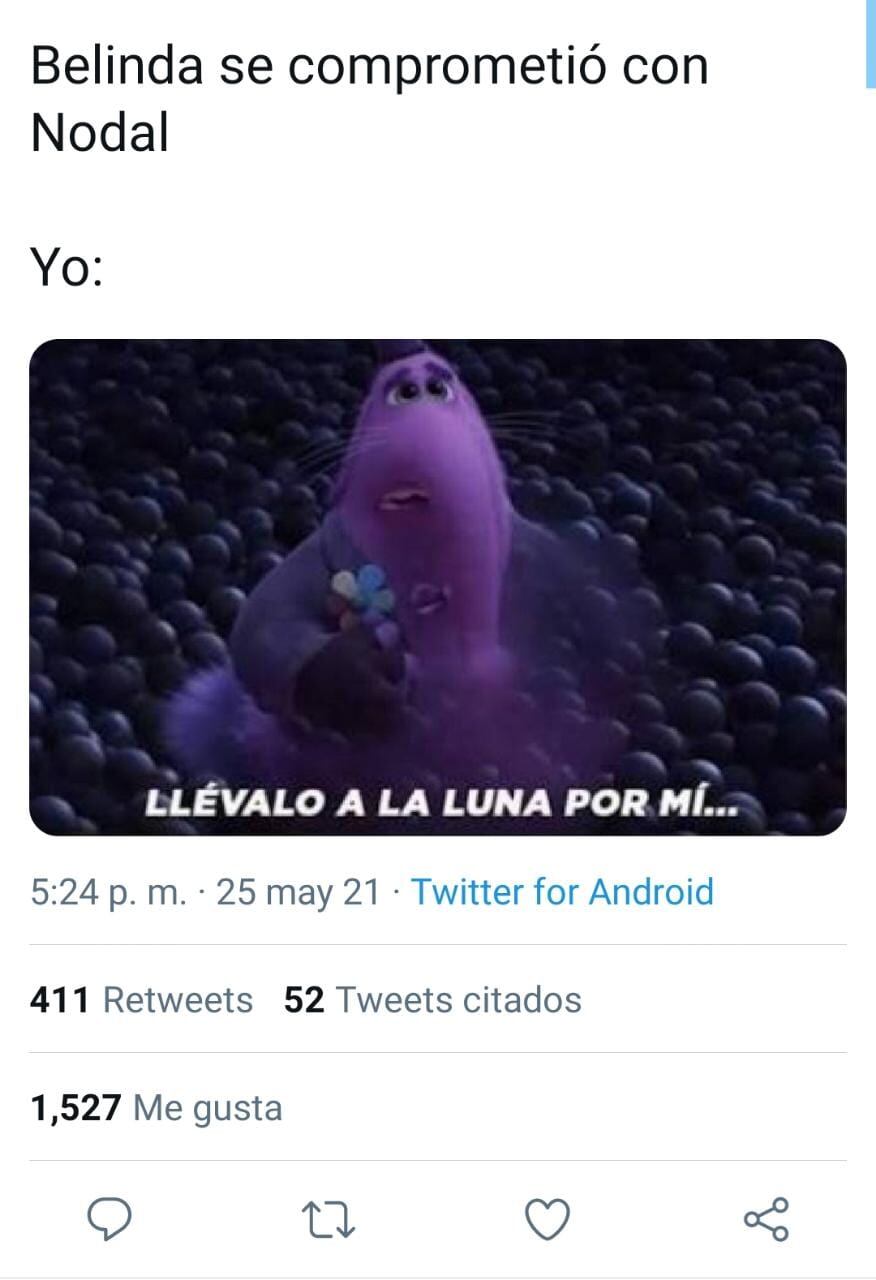View the 52 Tweets citados
Screen dimensions: 876x1280
(x=432, y=999)
